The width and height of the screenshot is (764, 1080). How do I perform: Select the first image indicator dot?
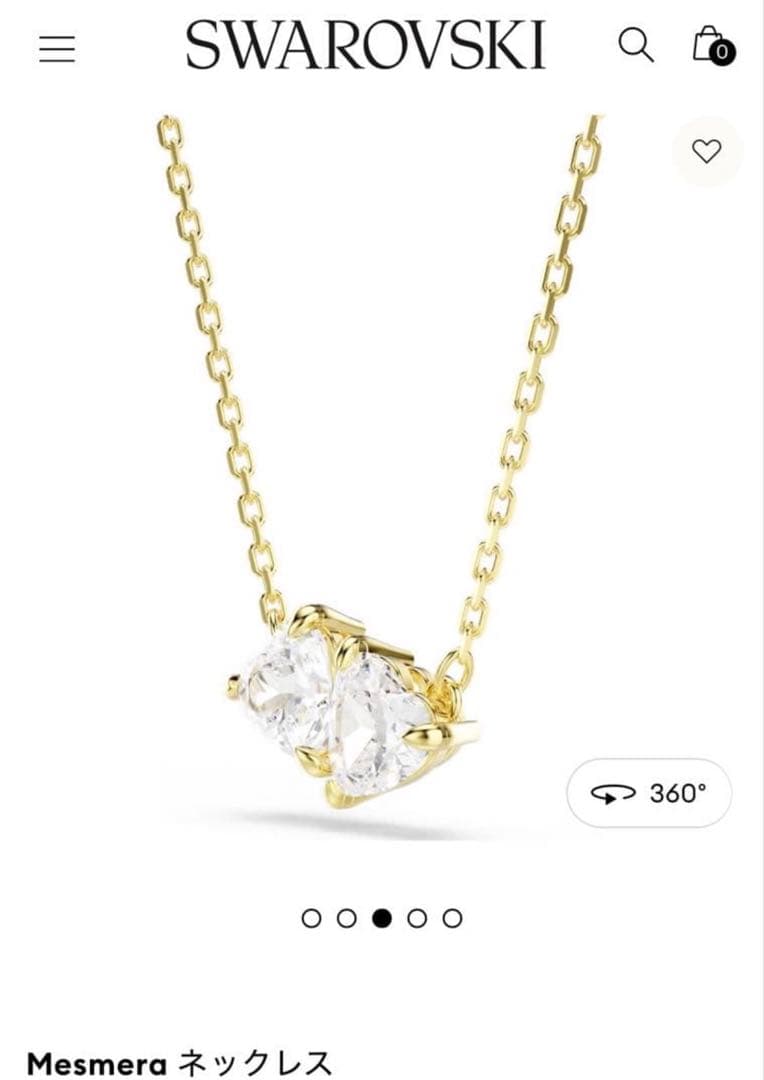[311, 918]
